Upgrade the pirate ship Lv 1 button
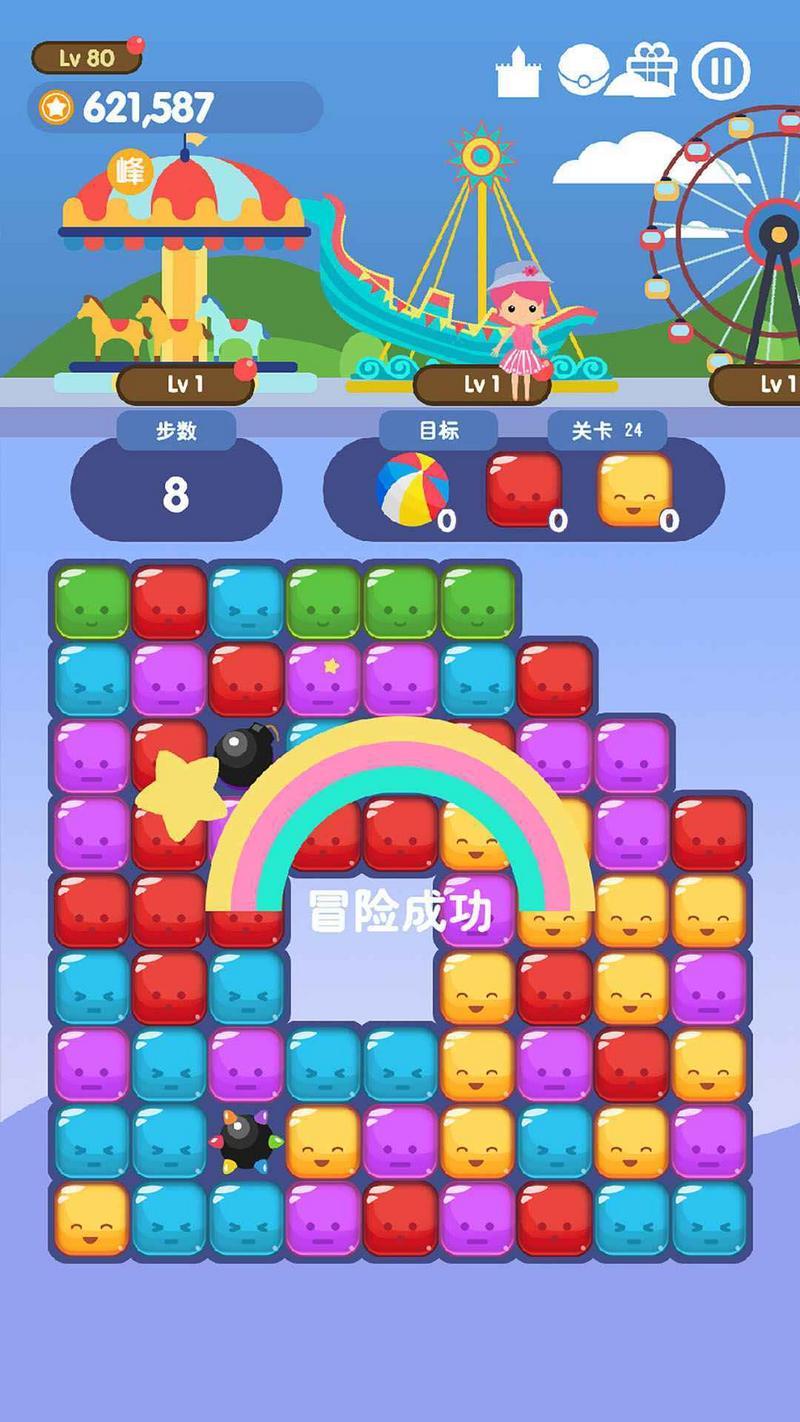 481,384
